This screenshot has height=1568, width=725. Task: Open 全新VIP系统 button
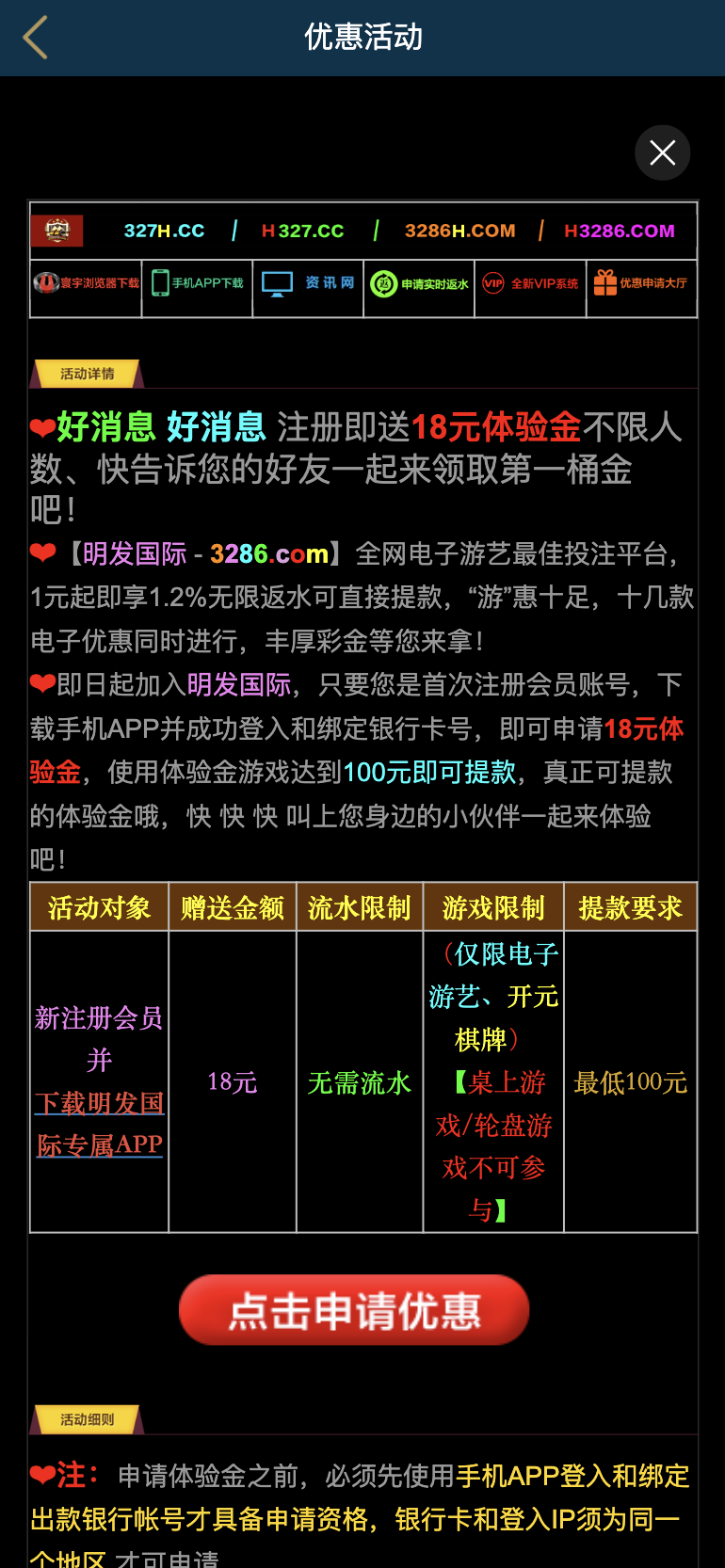coord(530,283)
